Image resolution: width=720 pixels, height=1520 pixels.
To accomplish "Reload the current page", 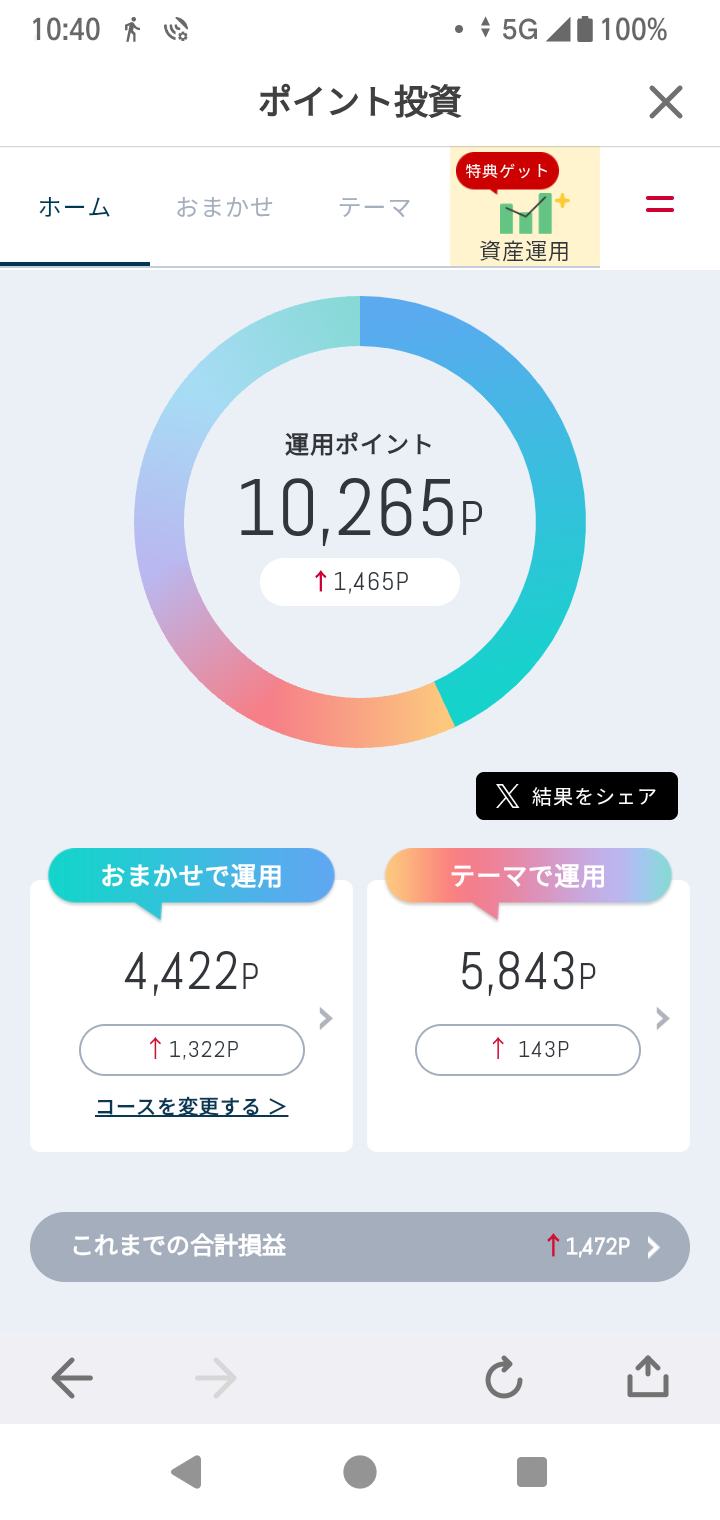I will 504,1379.
